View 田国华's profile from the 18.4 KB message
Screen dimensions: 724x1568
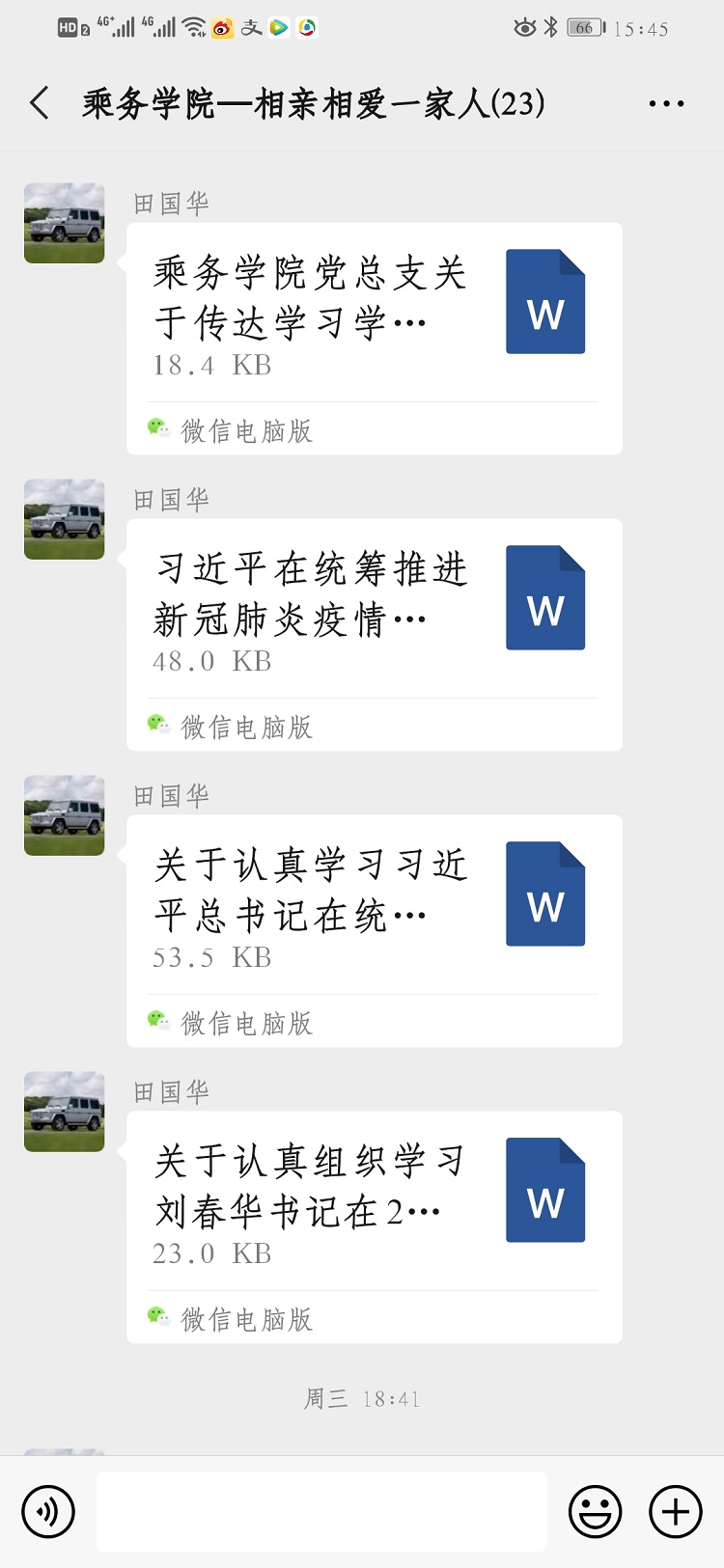pos(64,223)
